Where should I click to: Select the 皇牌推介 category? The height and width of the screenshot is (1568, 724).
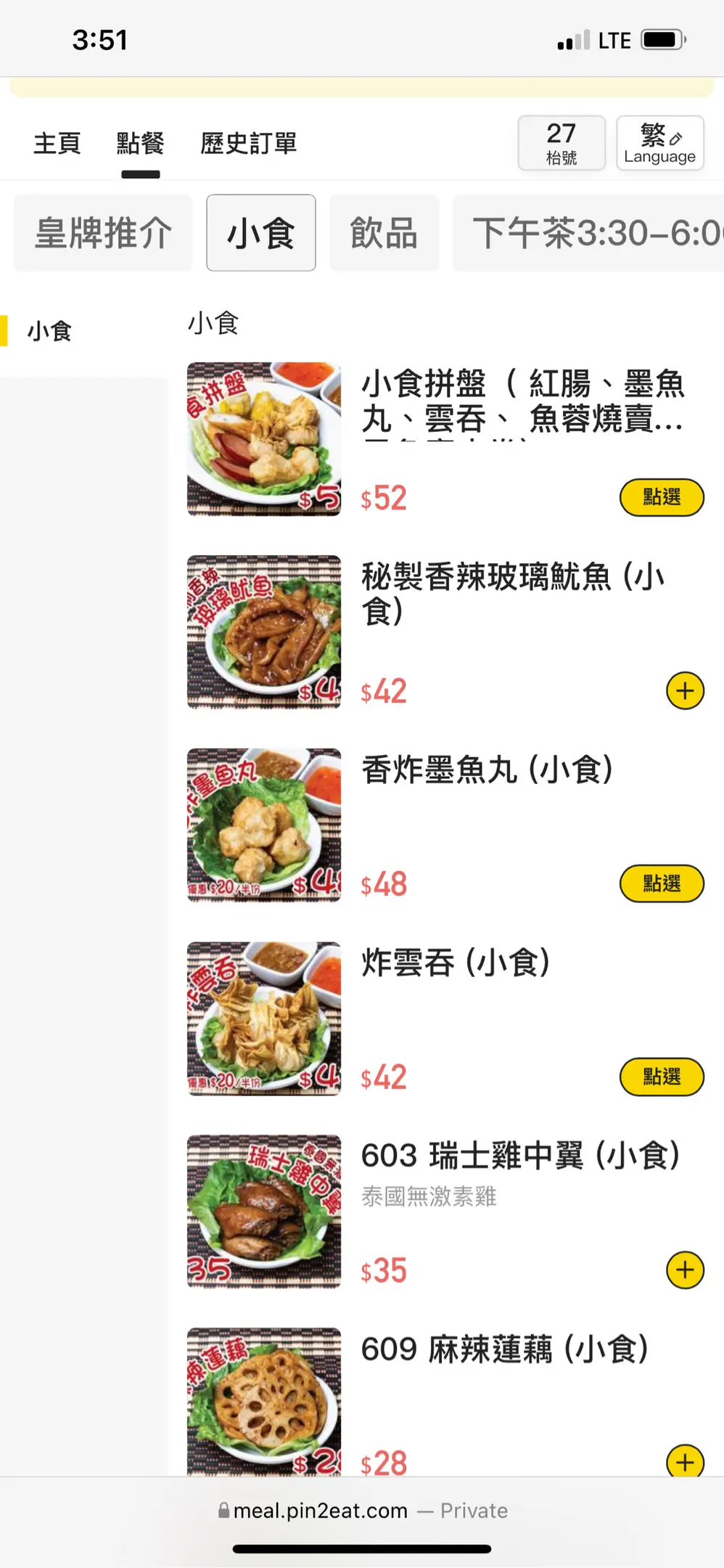(103, 233)
